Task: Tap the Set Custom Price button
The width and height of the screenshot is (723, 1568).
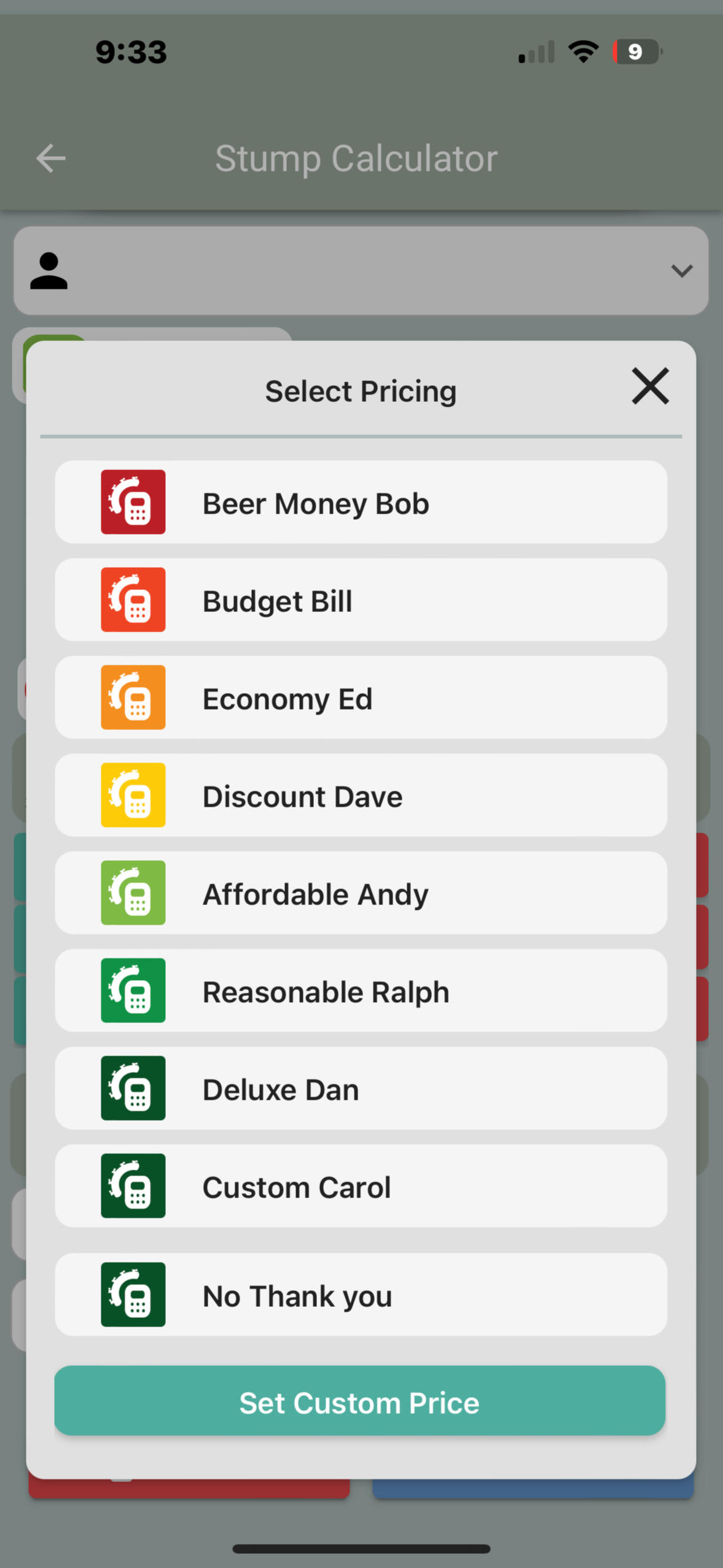Action: 360,1401
